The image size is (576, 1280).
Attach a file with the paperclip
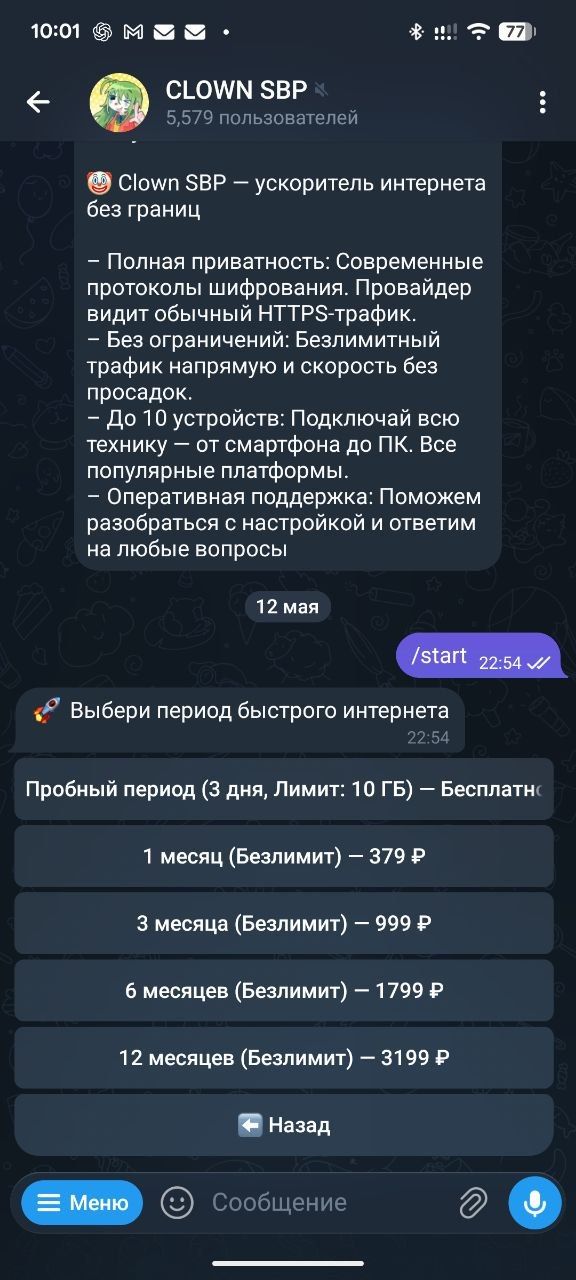pos(472,1203)
